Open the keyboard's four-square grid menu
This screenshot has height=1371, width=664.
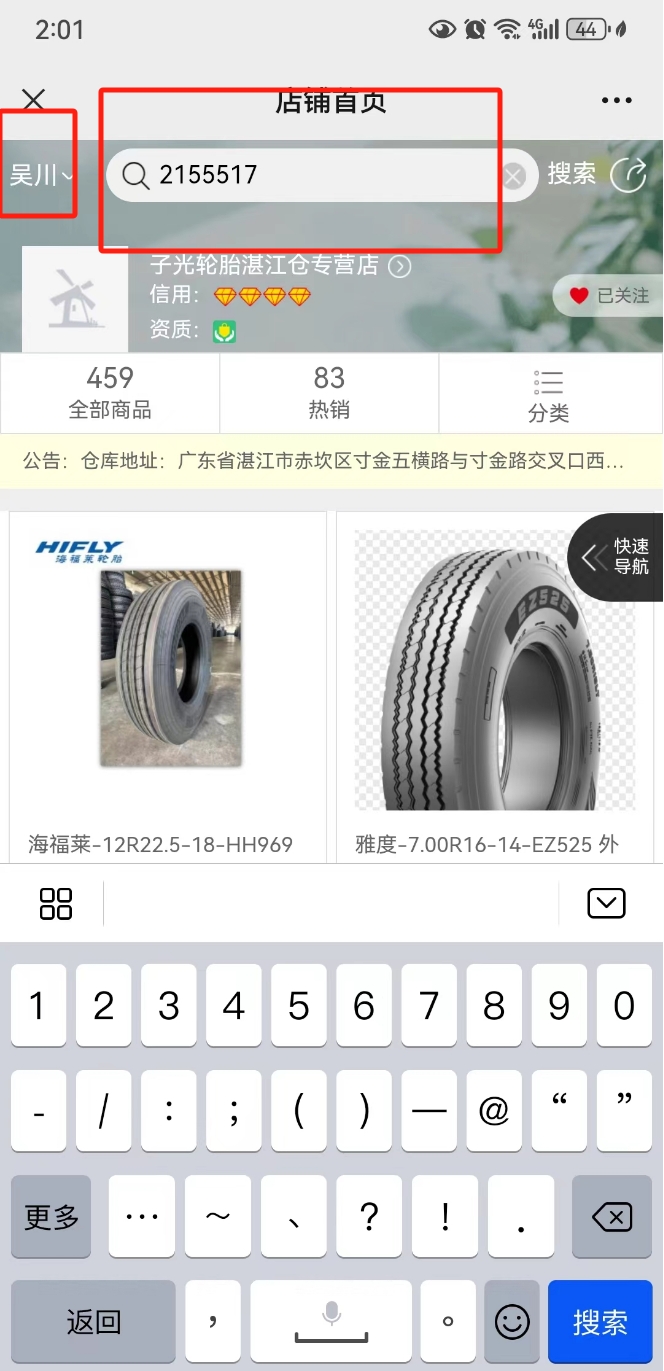(56, 903)
